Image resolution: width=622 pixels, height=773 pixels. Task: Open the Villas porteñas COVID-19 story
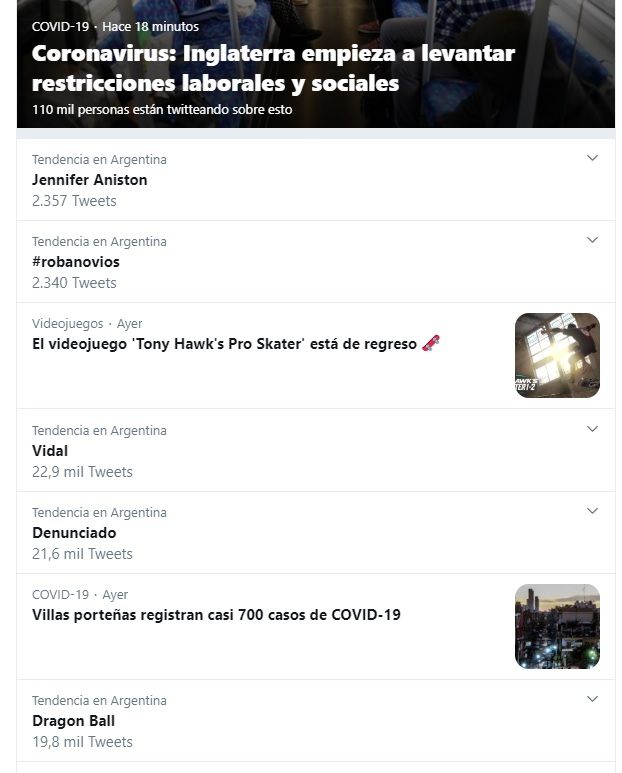pyautogui.click(x=216, y=615)
